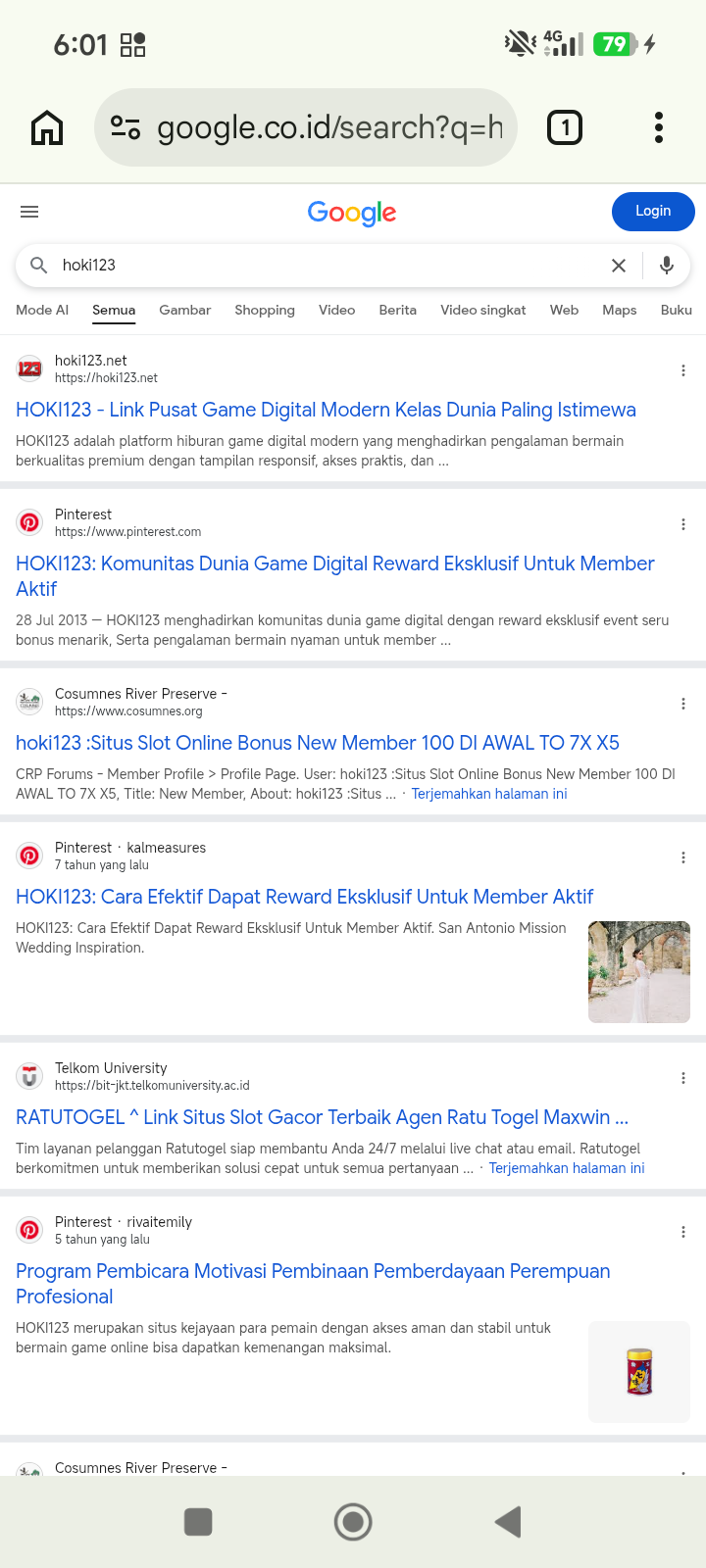
Task: Tap Terjemahkan halaman ini under Cosumnes result
Action: point(489,794)
